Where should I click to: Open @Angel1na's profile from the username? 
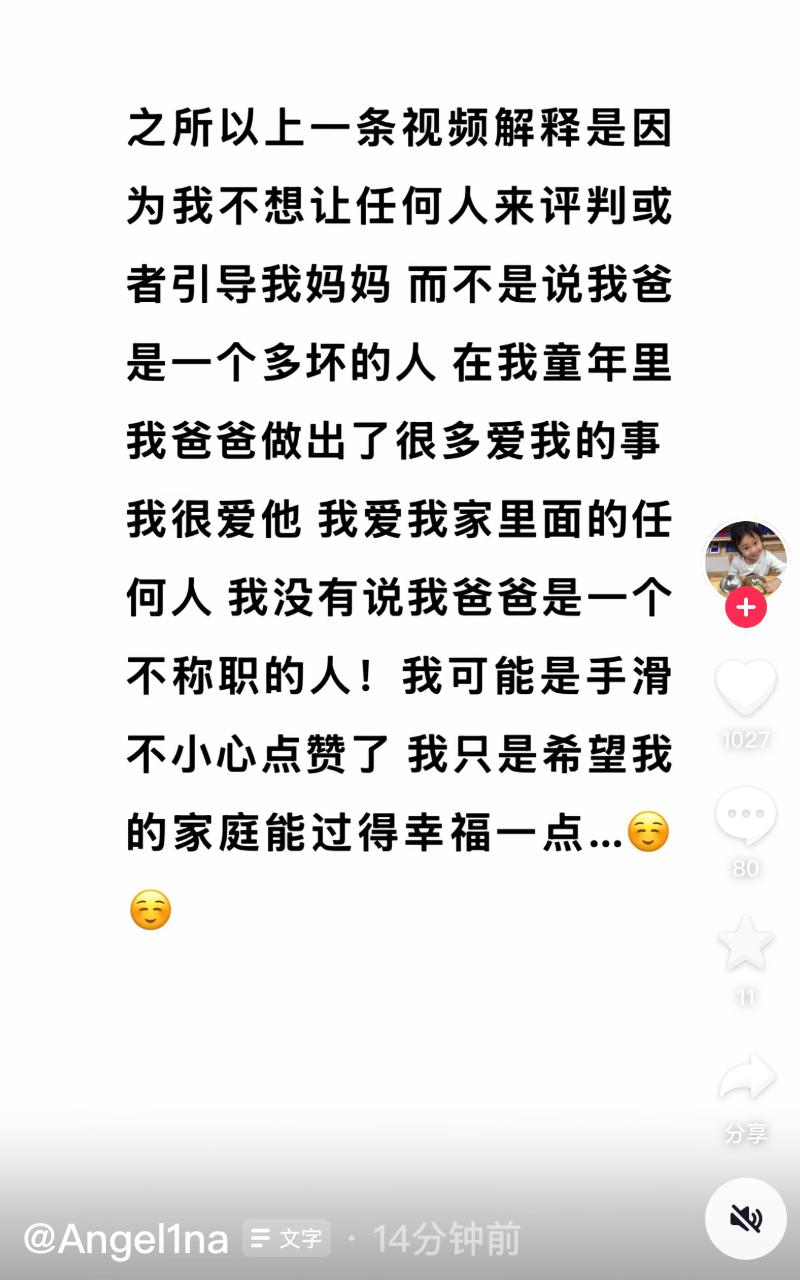point(126,1239)
